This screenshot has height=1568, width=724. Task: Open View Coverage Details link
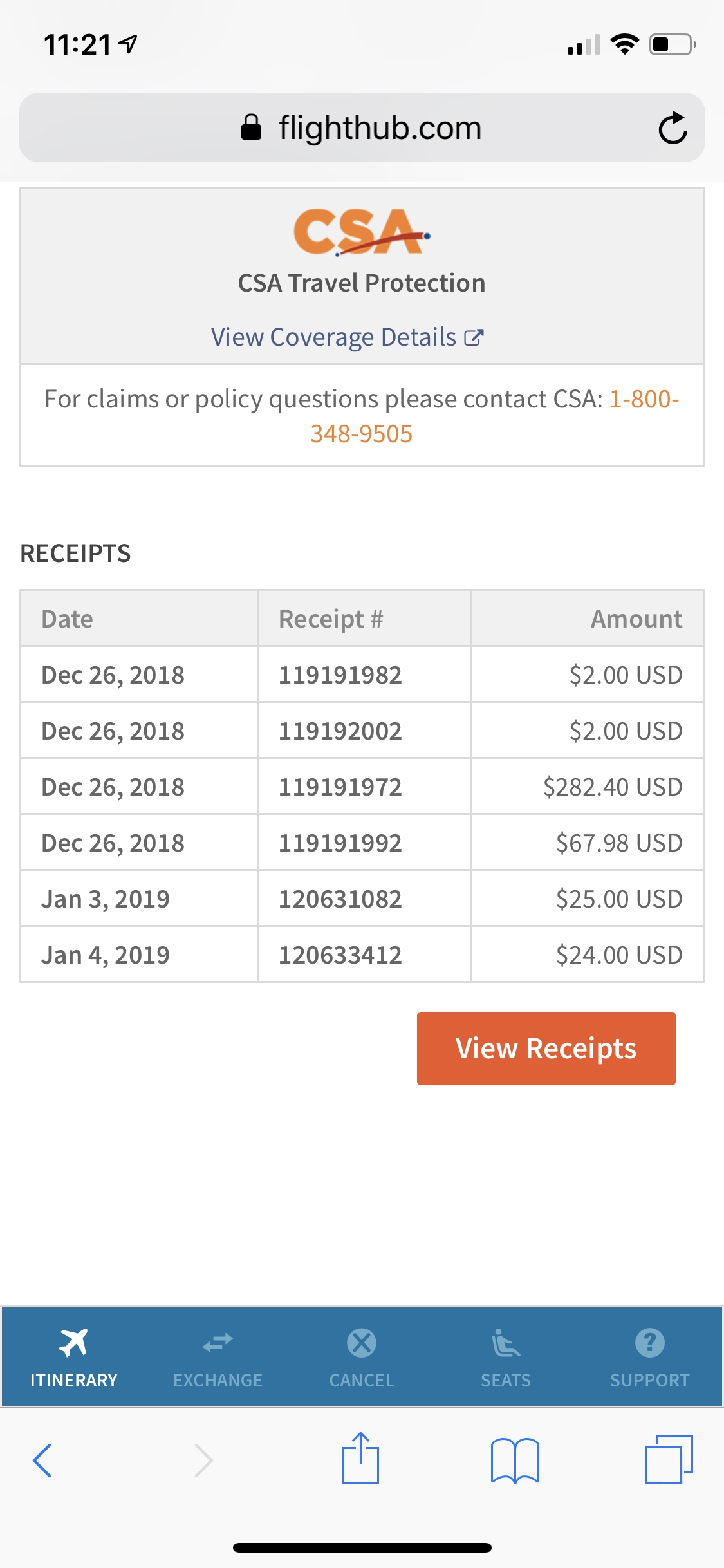click(x=348, y=337)
